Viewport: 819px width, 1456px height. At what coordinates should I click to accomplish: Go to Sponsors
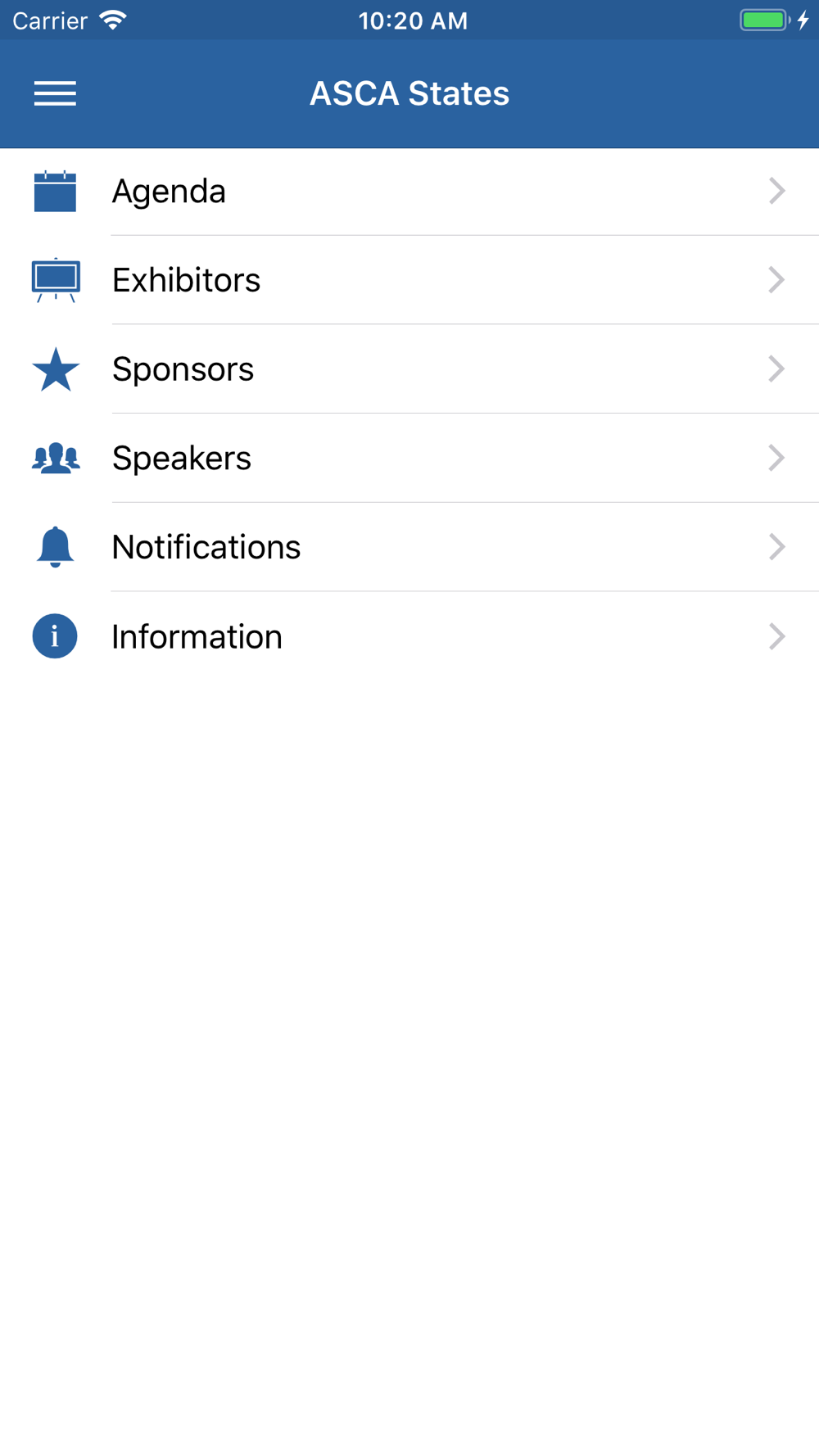click(409, 369)
